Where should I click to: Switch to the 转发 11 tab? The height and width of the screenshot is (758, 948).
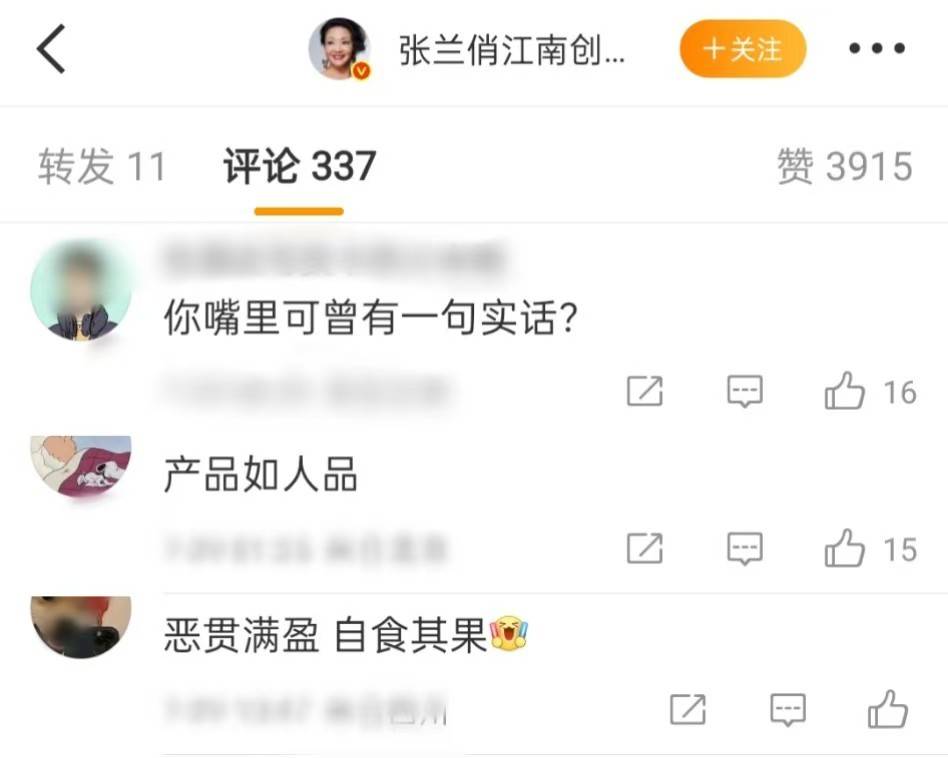point(101,166)
